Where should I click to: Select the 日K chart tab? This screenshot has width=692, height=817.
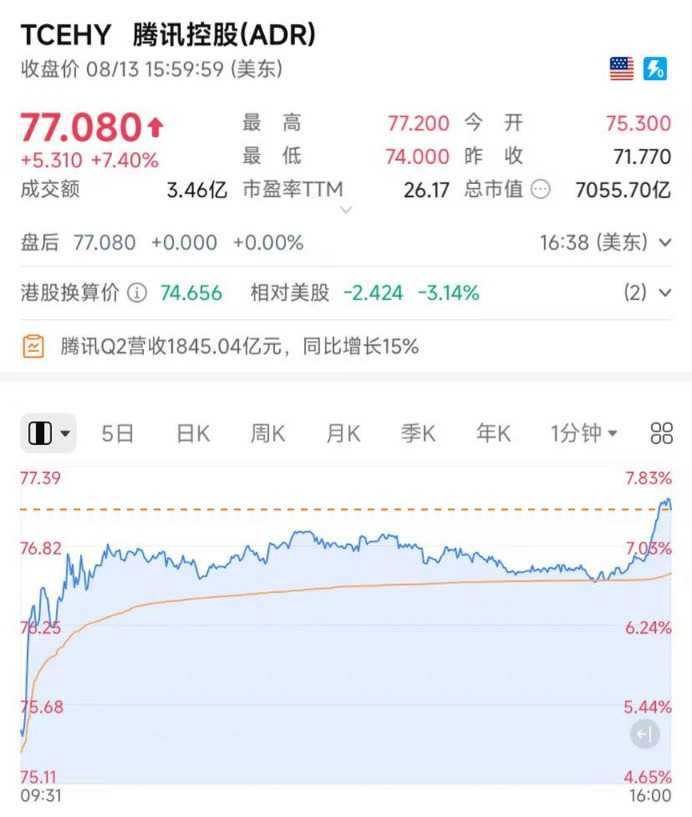pyautogui.click(x=193, y=433)
